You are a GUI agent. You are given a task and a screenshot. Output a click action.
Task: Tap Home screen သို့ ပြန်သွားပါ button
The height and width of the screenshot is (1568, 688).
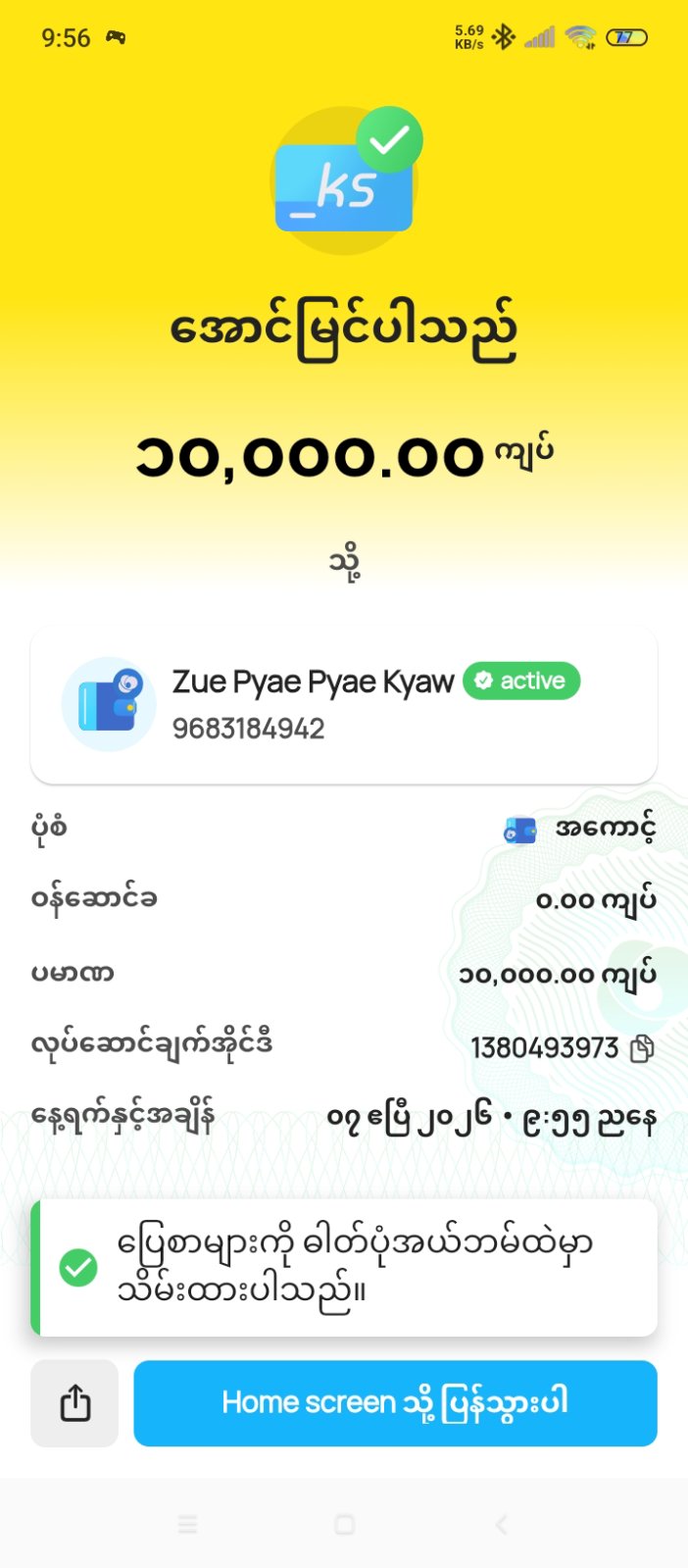click(x=395, y=1403)
